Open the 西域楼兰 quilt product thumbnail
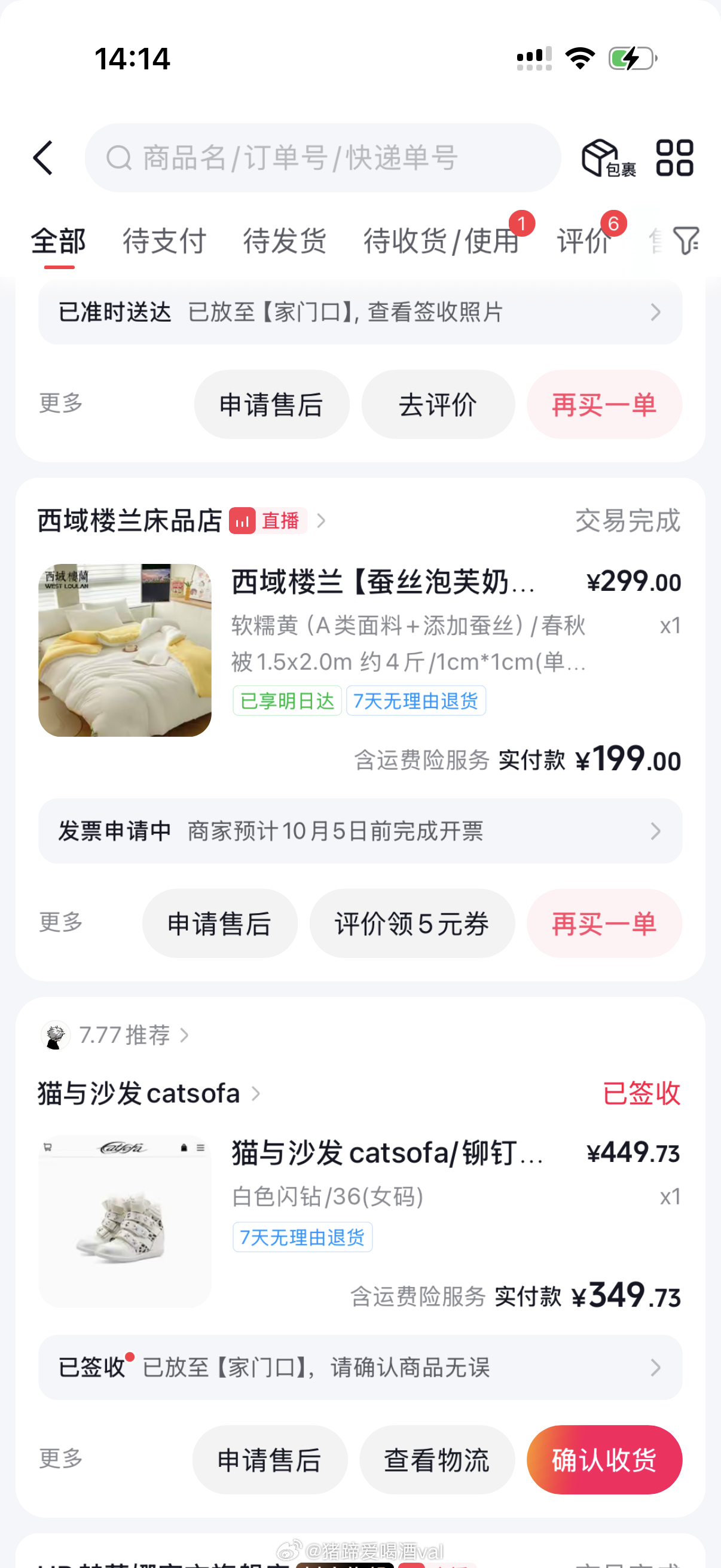The image size is (721, 1568). coord(125,650)
